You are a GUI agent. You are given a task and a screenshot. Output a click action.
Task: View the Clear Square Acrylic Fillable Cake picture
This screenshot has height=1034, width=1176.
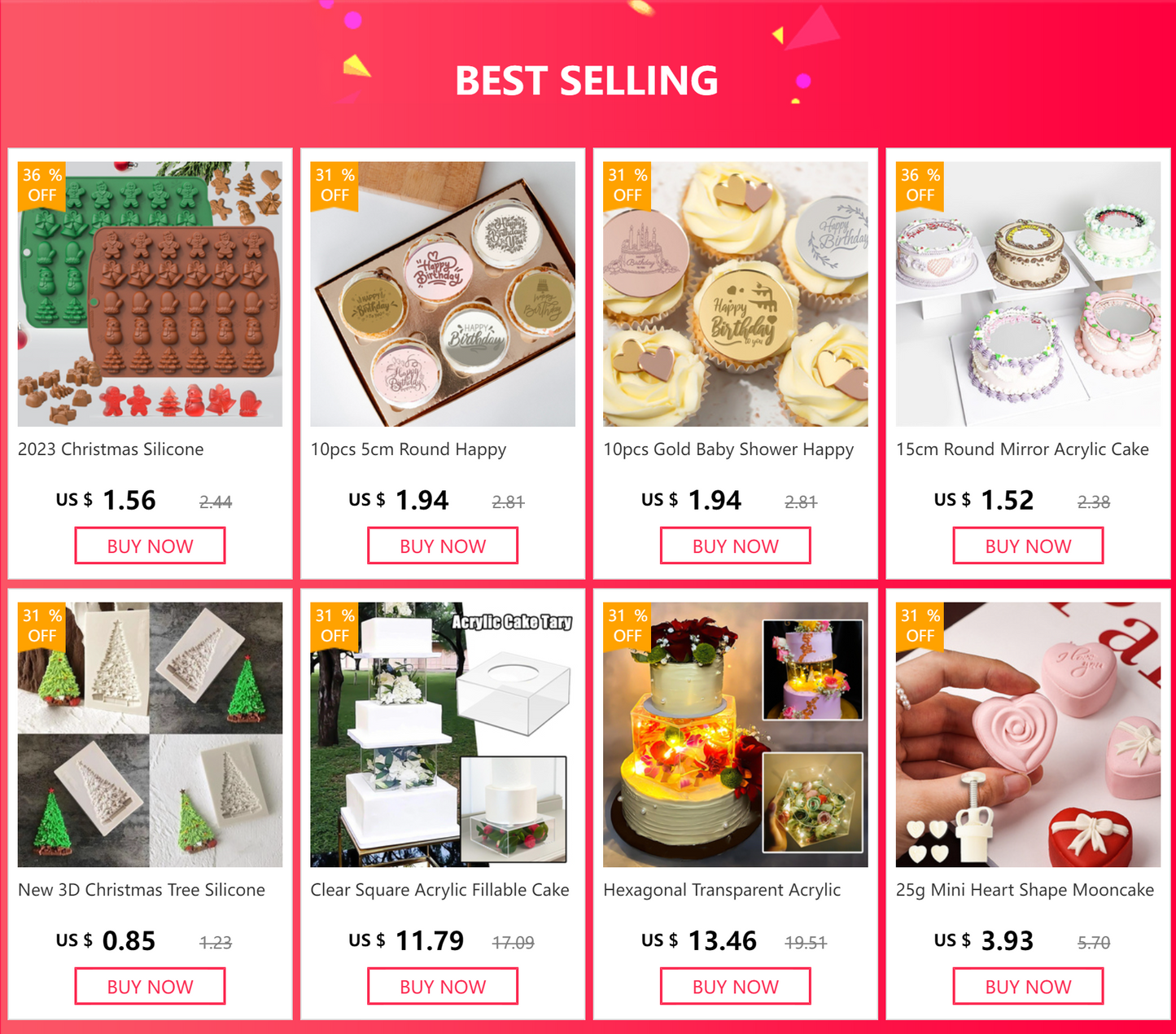click(x=443, y=734)
